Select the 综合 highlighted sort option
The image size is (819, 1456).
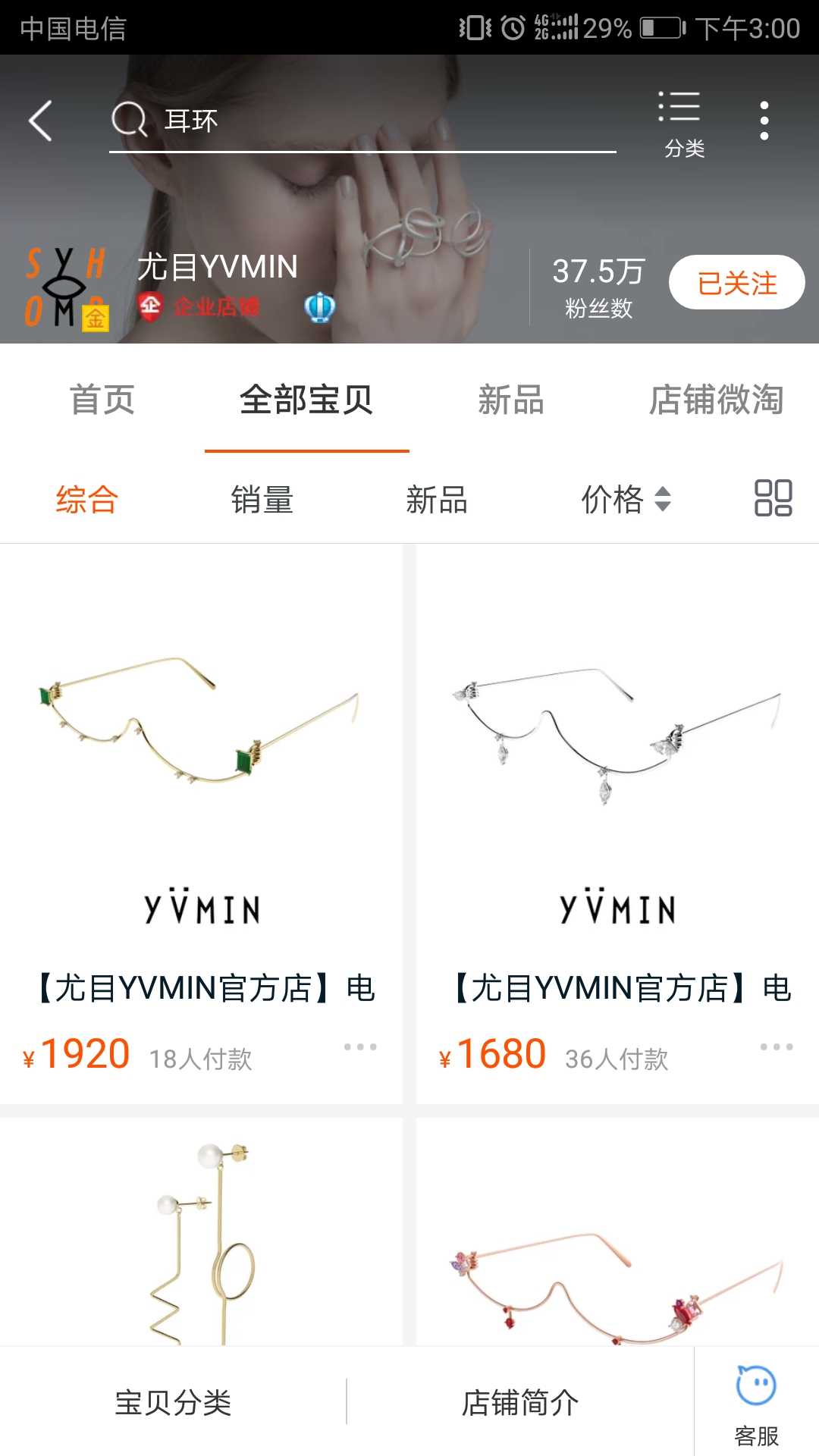point(86,500)
